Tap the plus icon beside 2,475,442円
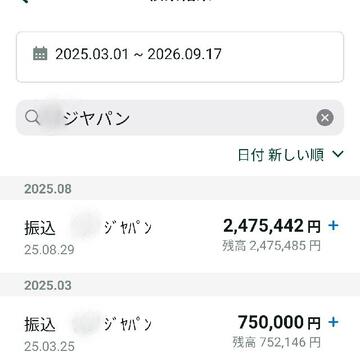Screen dimensions: 360x360 tap(333, 226)
